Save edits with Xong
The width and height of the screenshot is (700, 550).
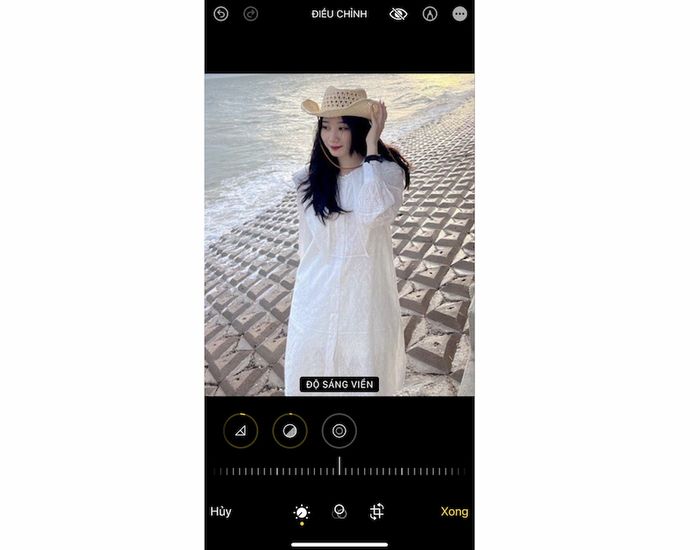(454, 511)
